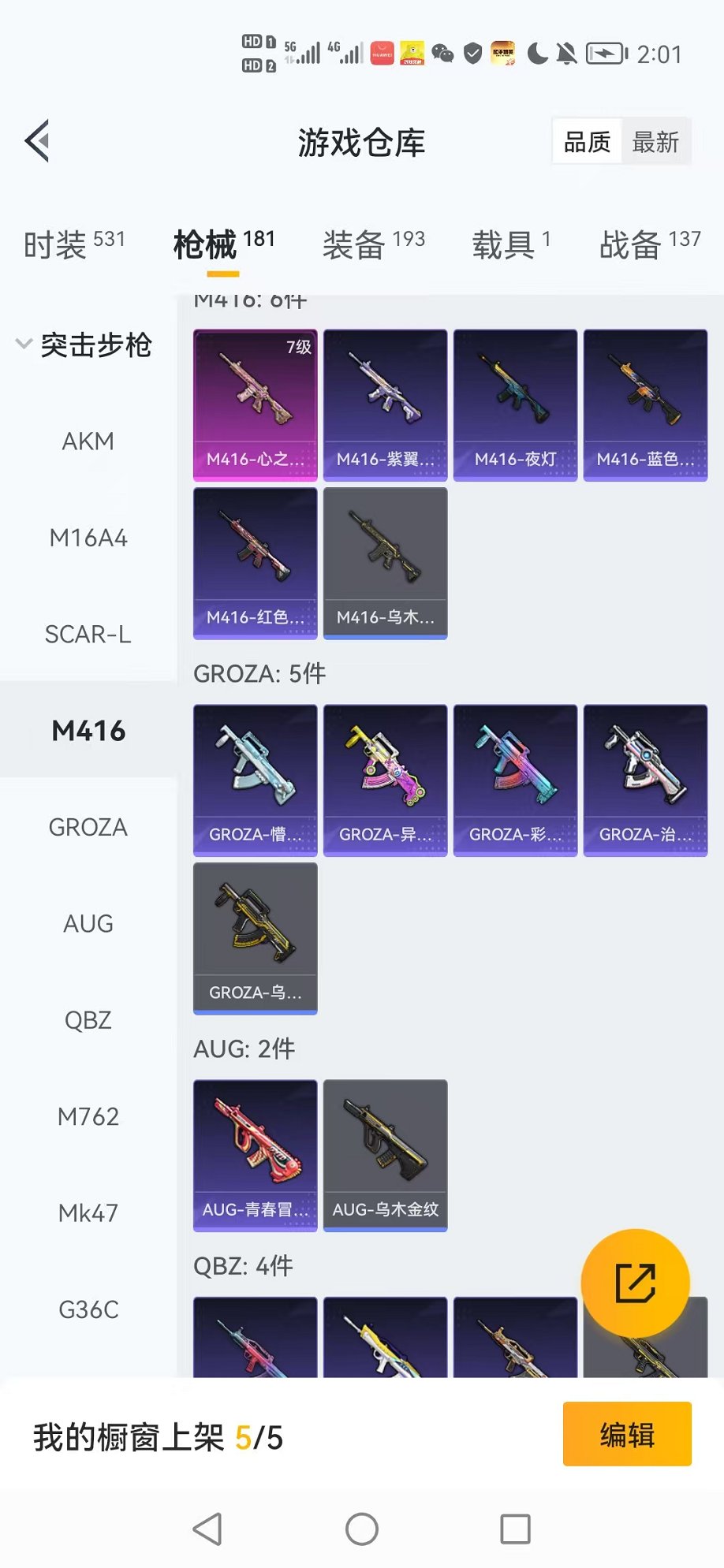Open the M416-乌木 skin tile

(386, 564)
